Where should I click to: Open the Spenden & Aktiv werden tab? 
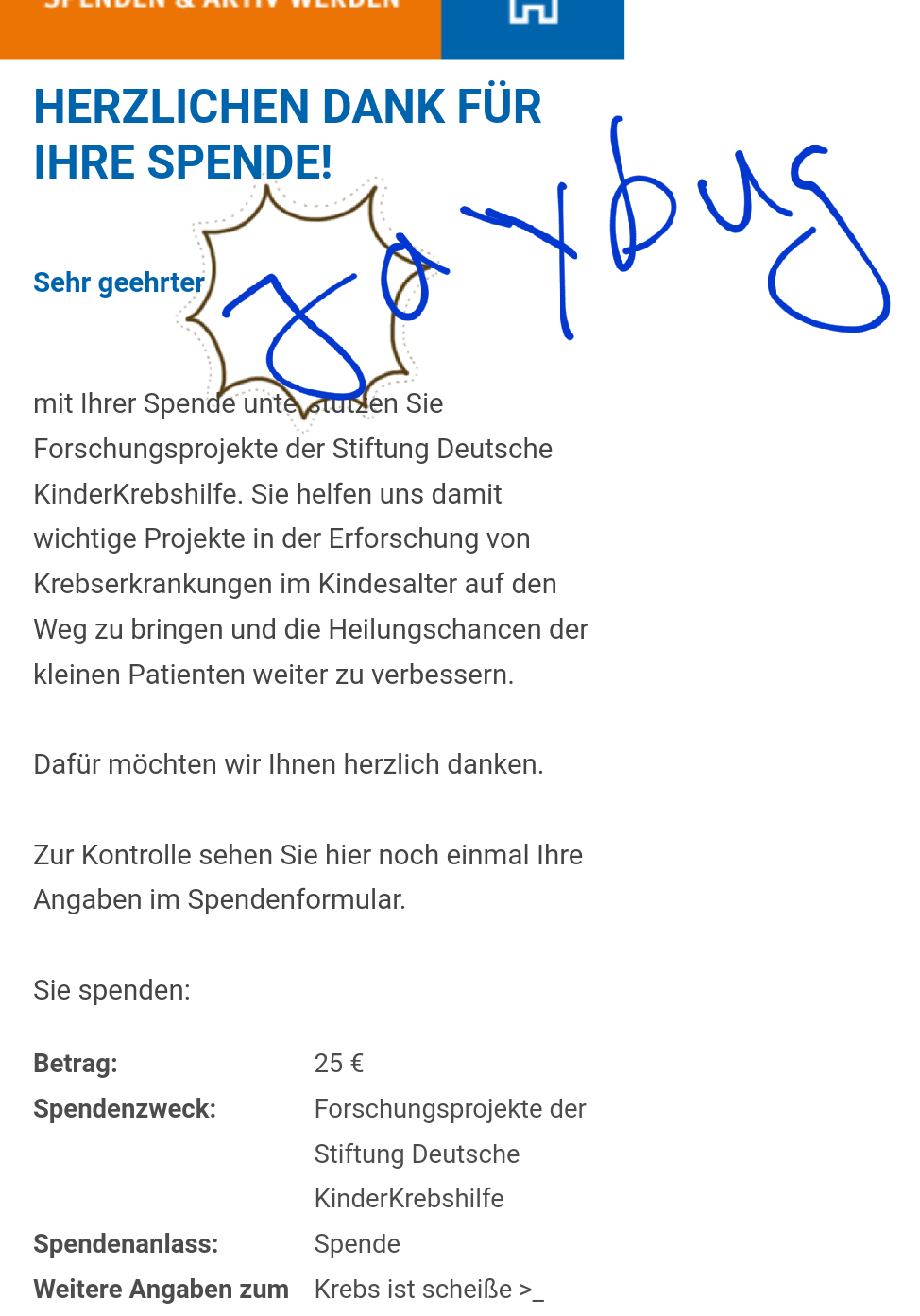(x=220, y=28)
